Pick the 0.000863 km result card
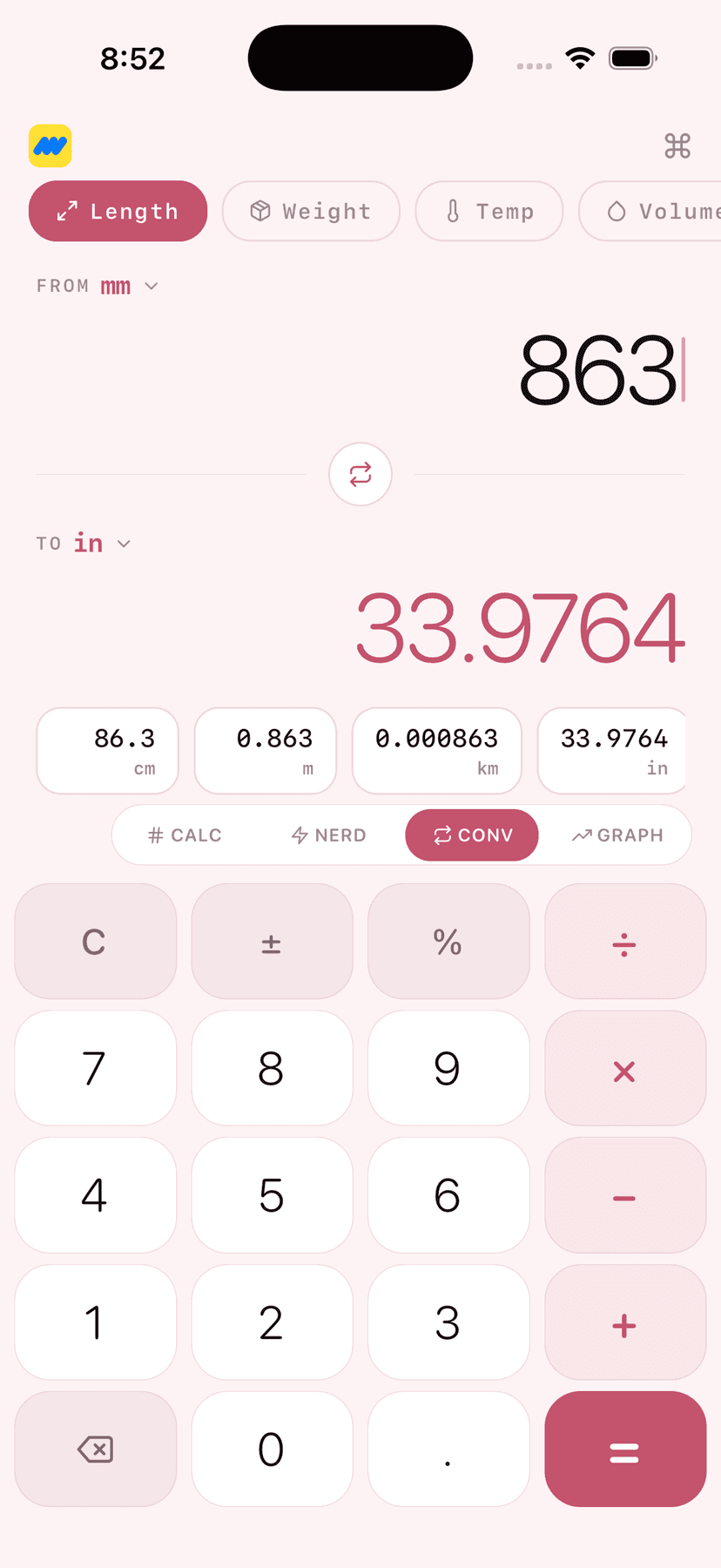The image size is (721, 1568). (x=437, y=751)
